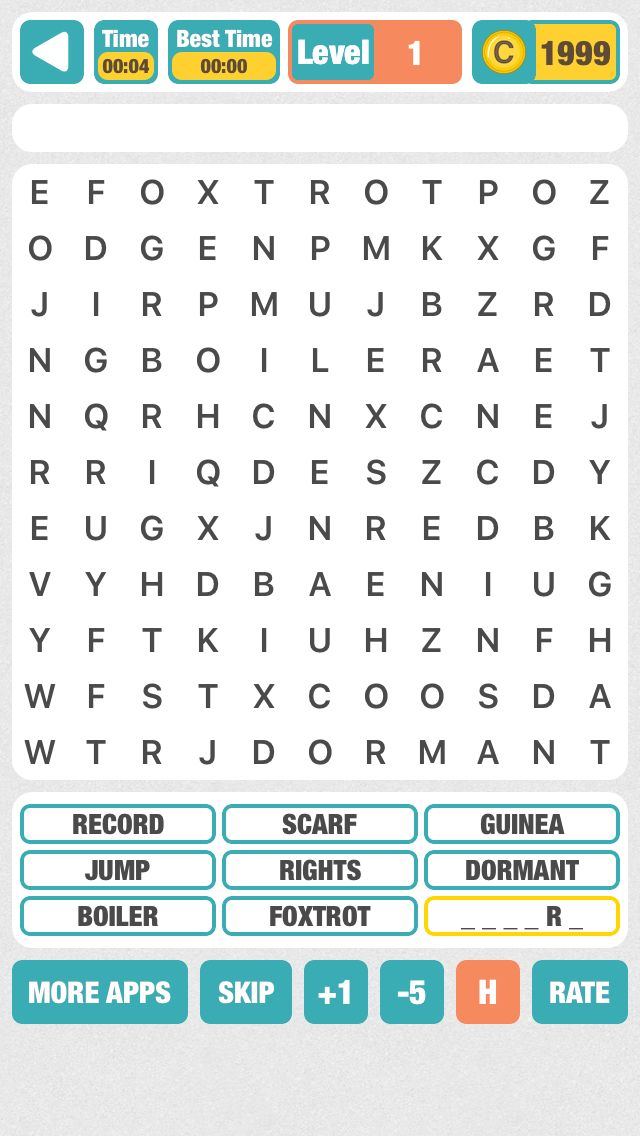
Task: Select the JUMP word chip
Action: point(118,870)
